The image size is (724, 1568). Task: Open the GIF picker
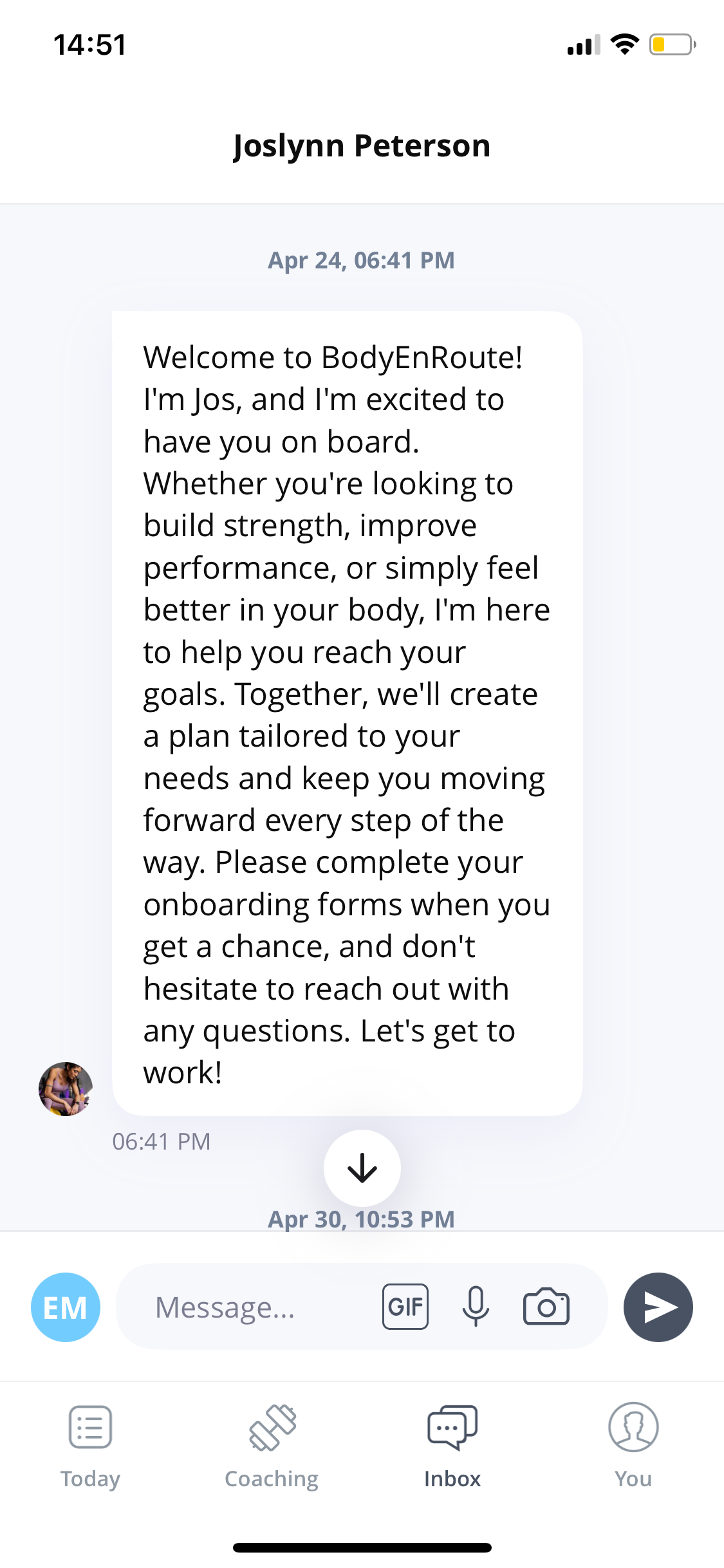coord(405,1307)
